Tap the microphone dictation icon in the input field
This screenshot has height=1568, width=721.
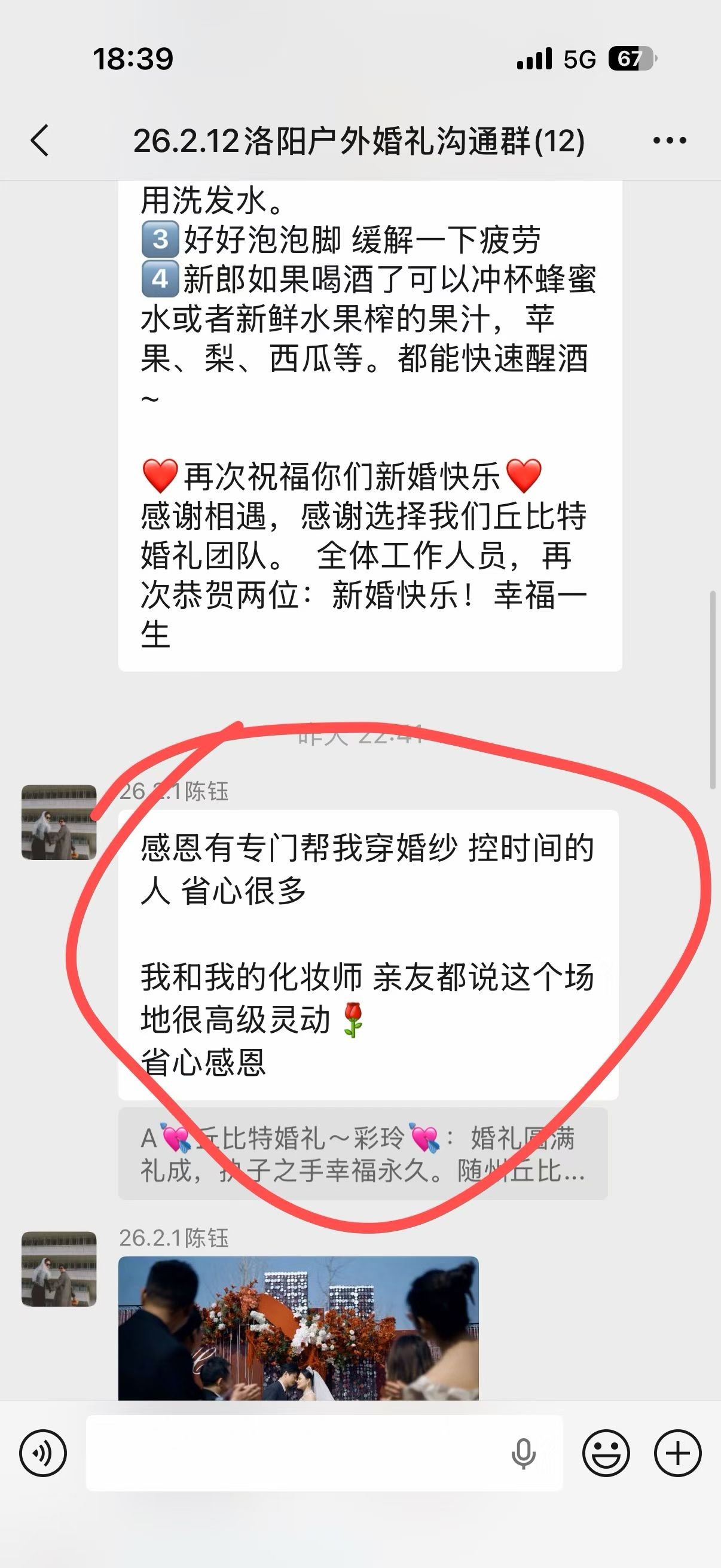coord(523,1454)
